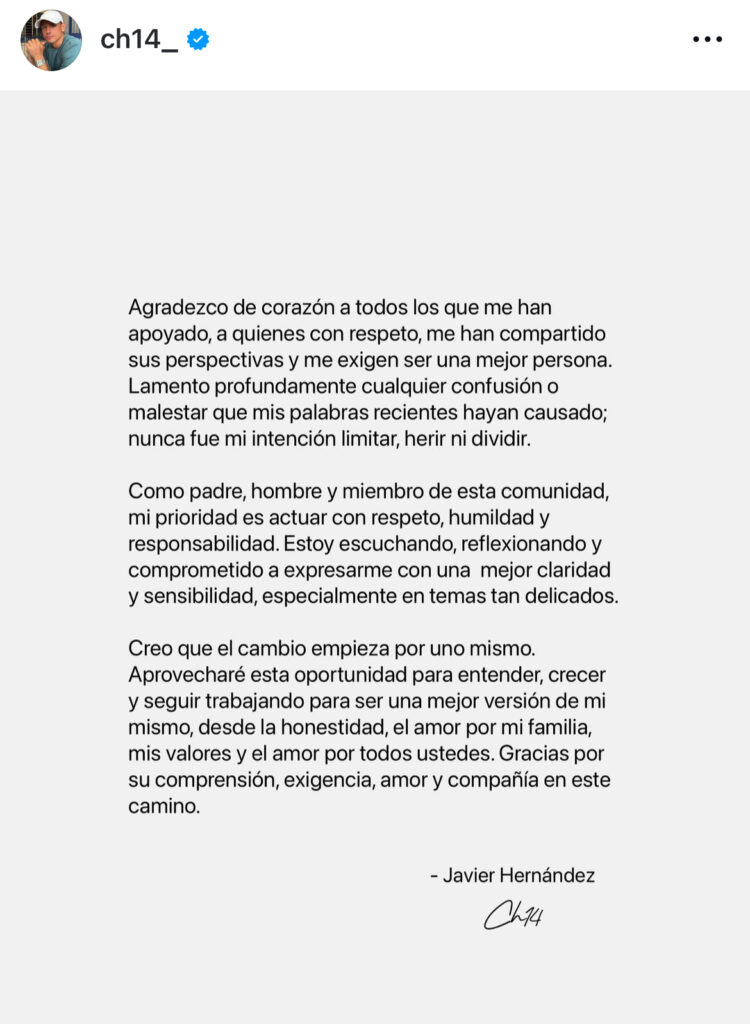This screenshot has width=750, height=1024.
Task: Open the ch14_ profile picture
Action: tap(51, 40)
